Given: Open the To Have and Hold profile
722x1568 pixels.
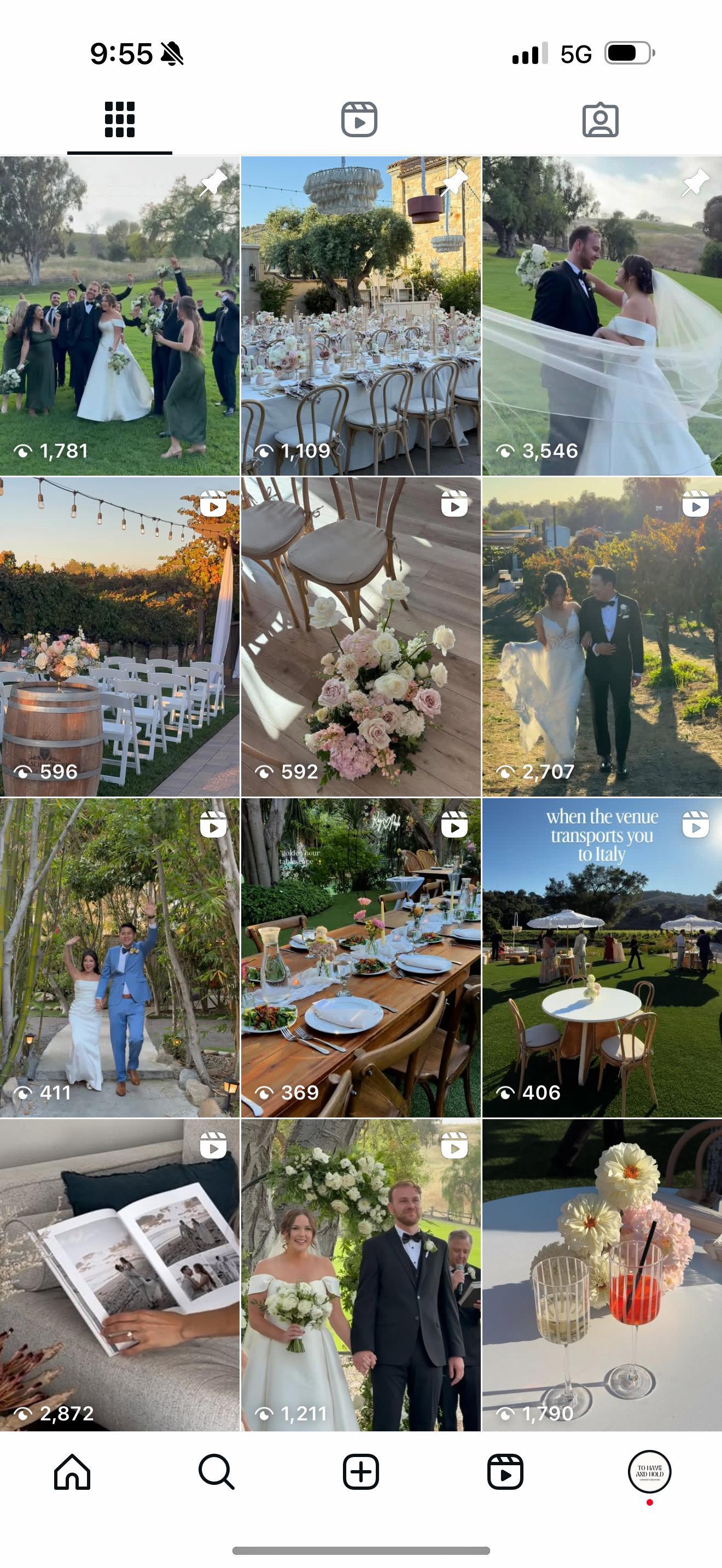Looking at the screenshot, I should pos(649,1472).
